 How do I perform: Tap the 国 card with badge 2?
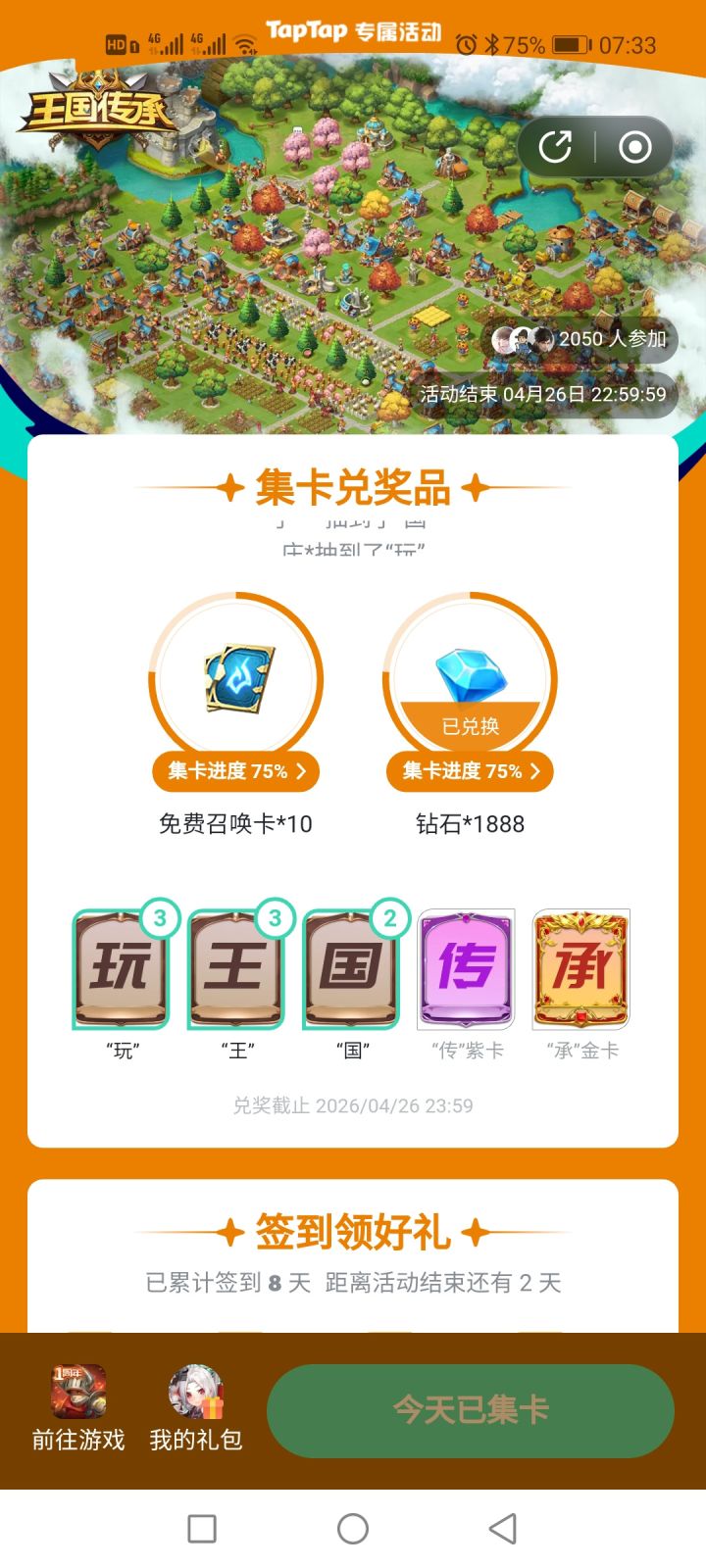[x=351, y=968]
